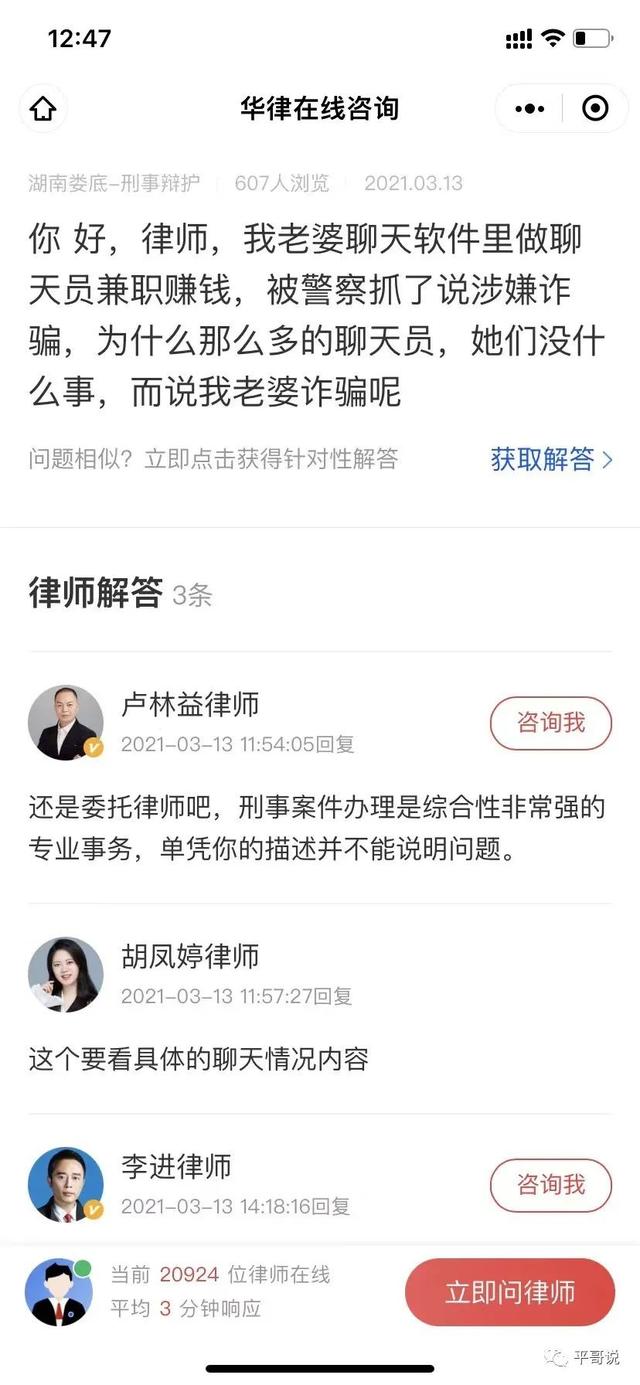640x1385 pixels.
Task: Consult lawyer 卢林益 via 咨询我
Action: tap(550, 723)
